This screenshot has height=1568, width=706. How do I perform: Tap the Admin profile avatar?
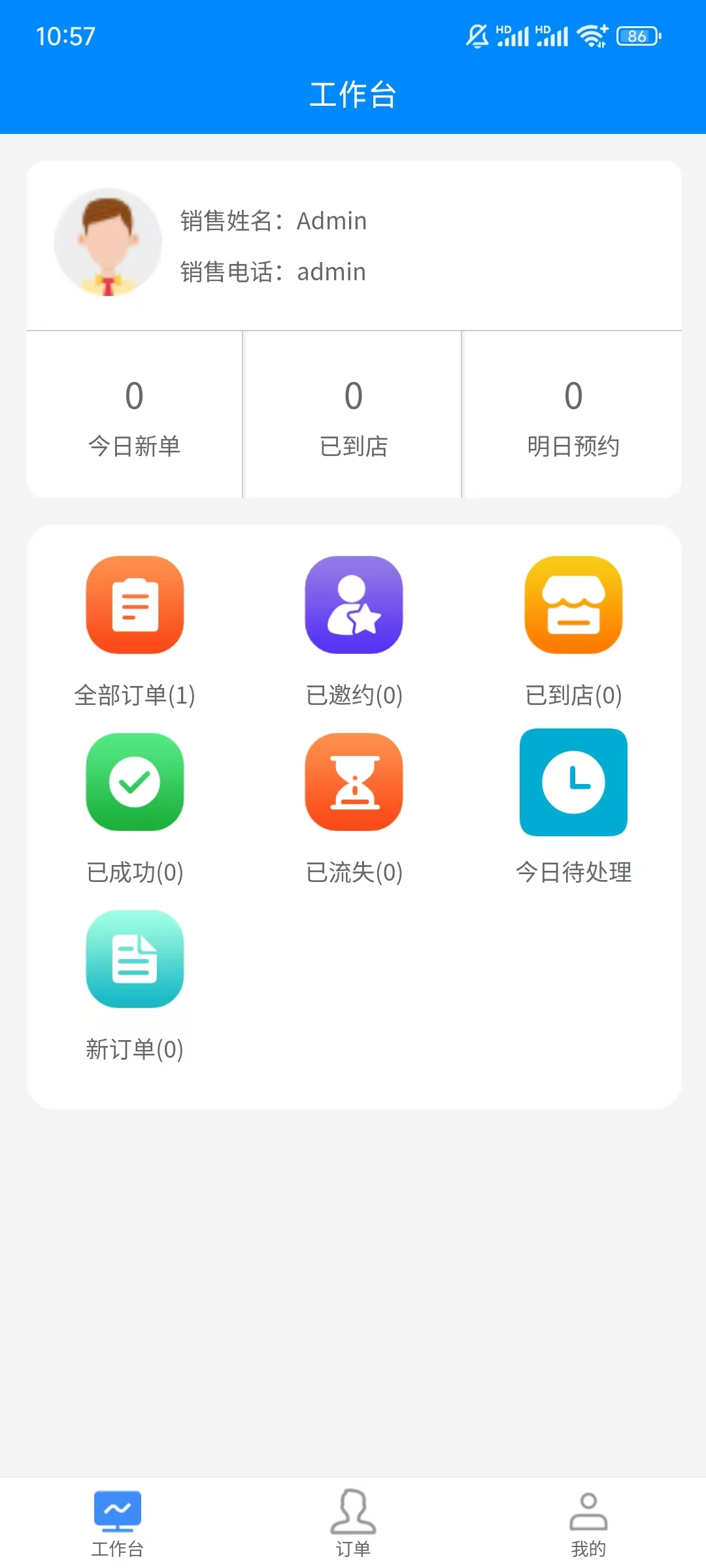[108, 242]
